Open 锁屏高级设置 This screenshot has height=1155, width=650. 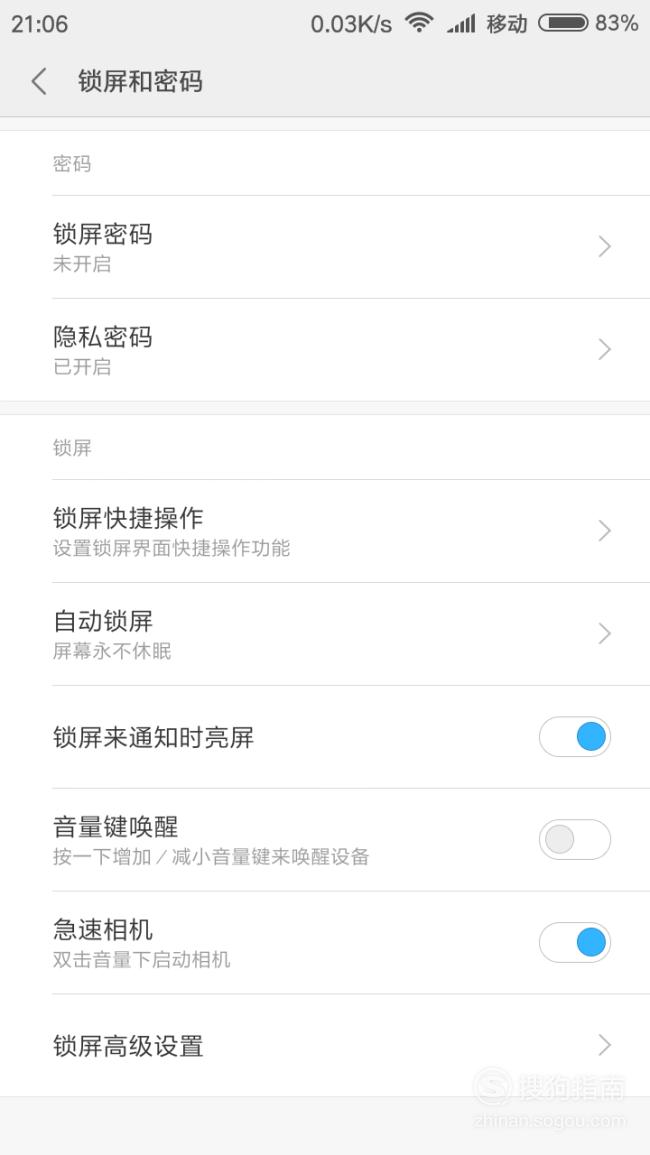click(325, 1045)
